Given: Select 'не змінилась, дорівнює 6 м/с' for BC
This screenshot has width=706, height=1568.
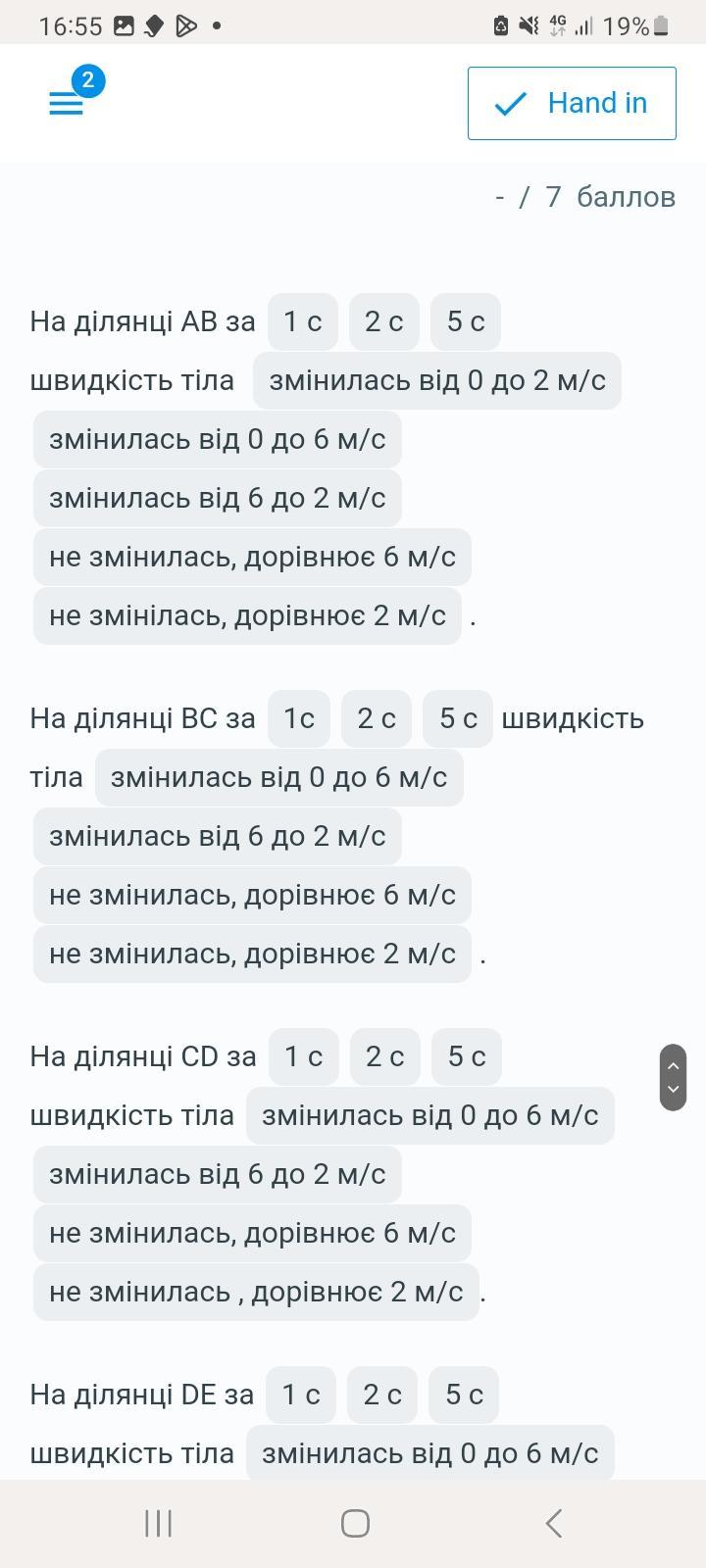Looking at the screenshot, I should [252, 895].
